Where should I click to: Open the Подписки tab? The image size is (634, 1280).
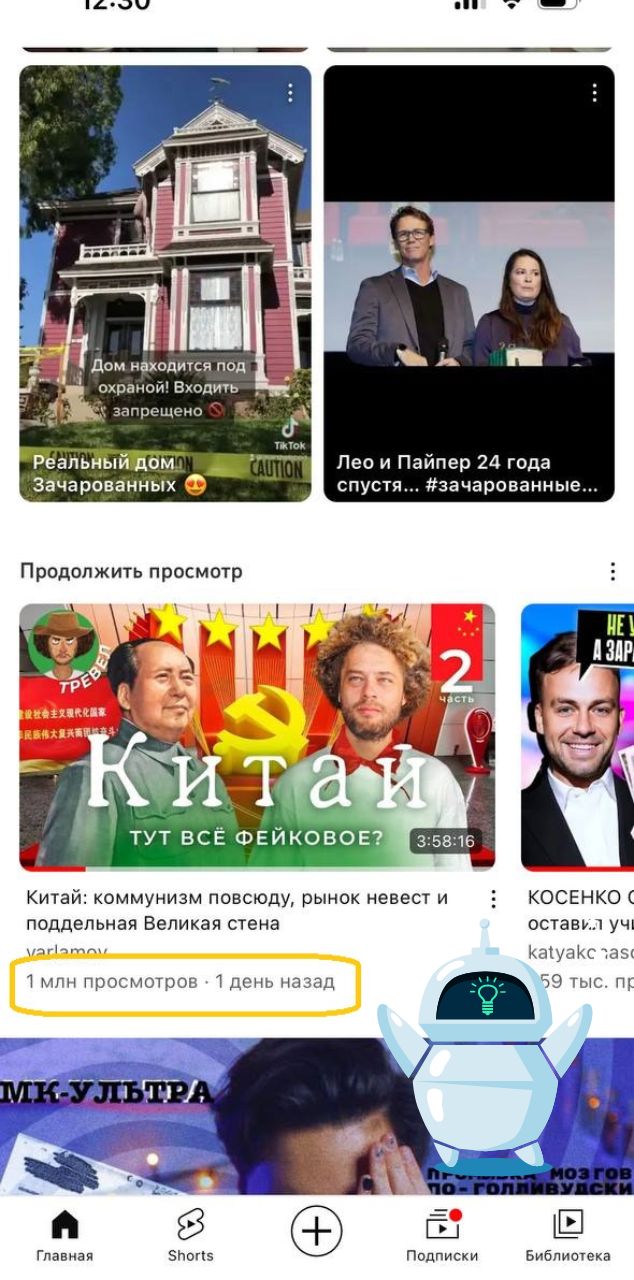pyautogui.click(x=442, y=1236)
